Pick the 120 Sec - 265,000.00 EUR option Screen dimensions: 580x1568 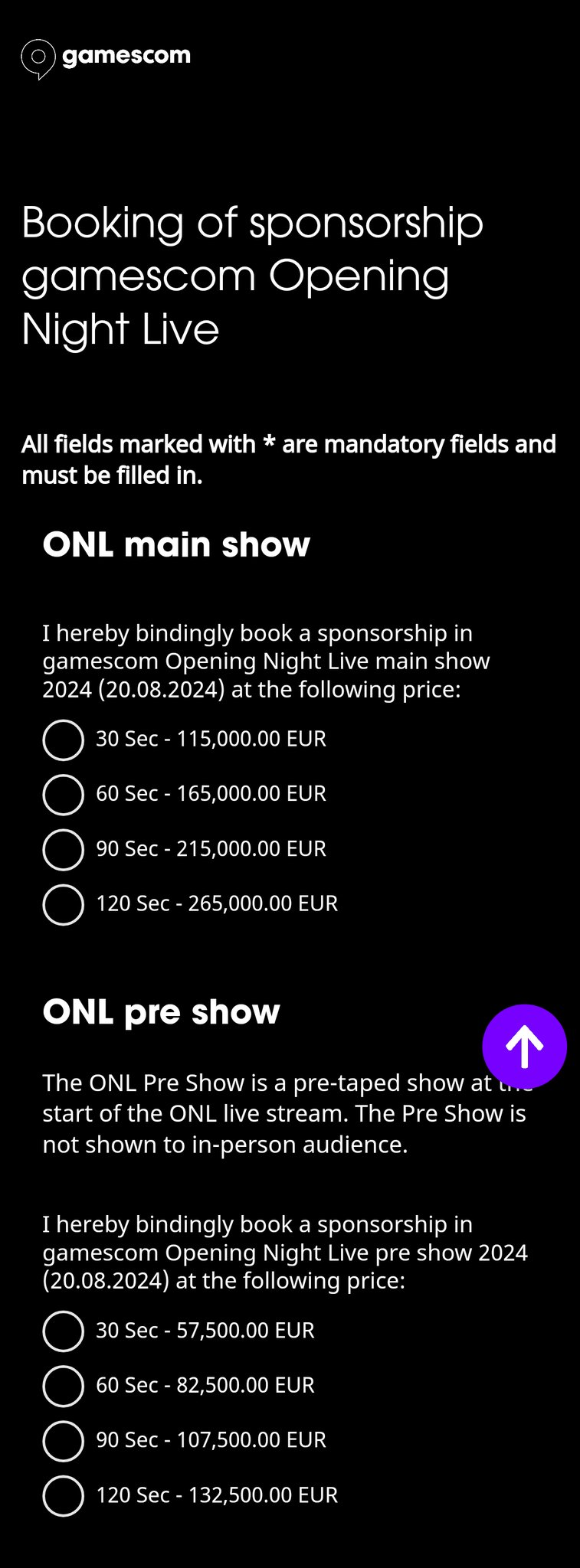(63, 904)
